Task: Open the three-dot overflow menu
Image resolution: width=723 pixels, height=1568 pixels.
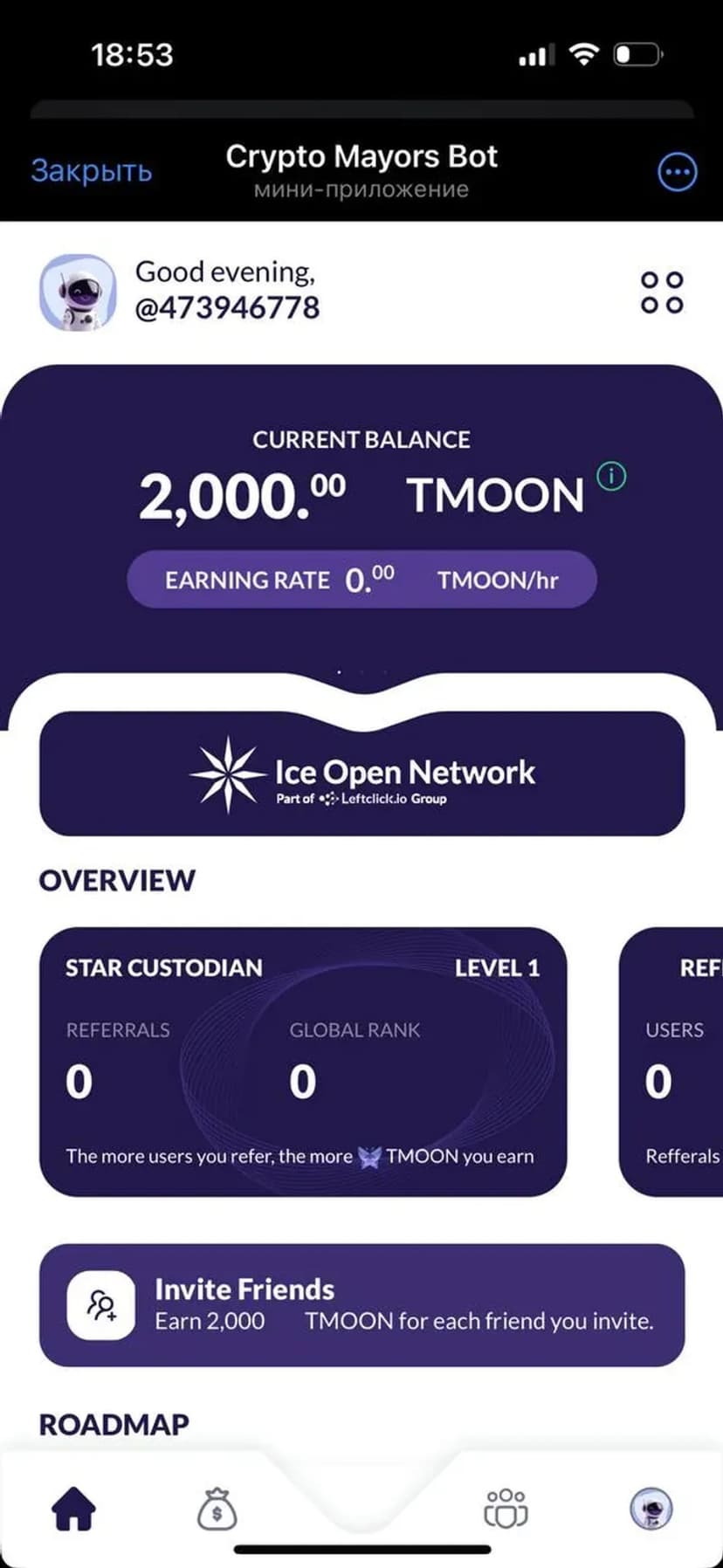Action: pyautogui.click(x=677, y=172)
